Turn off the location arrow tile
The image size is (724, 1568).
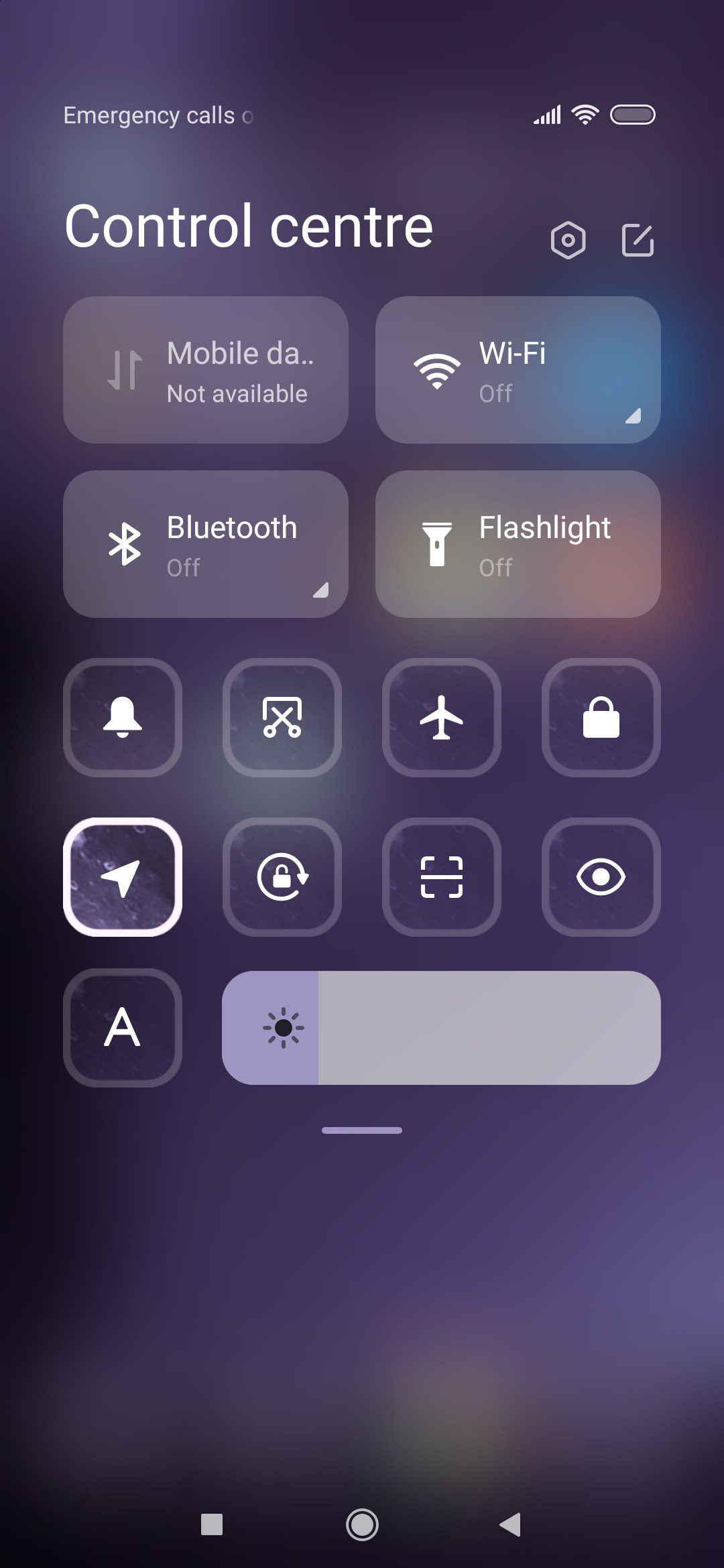point(123,877)
